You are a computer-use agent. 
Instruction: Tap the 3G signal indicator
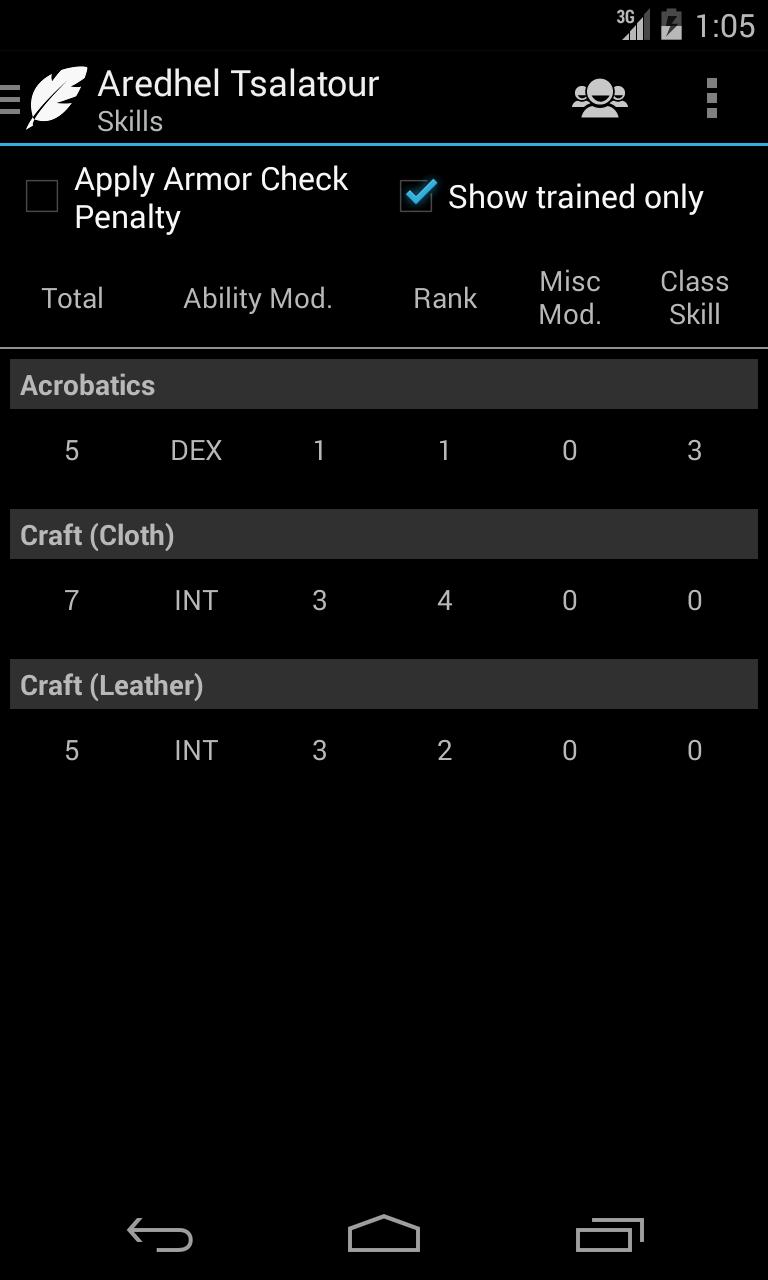630,24
